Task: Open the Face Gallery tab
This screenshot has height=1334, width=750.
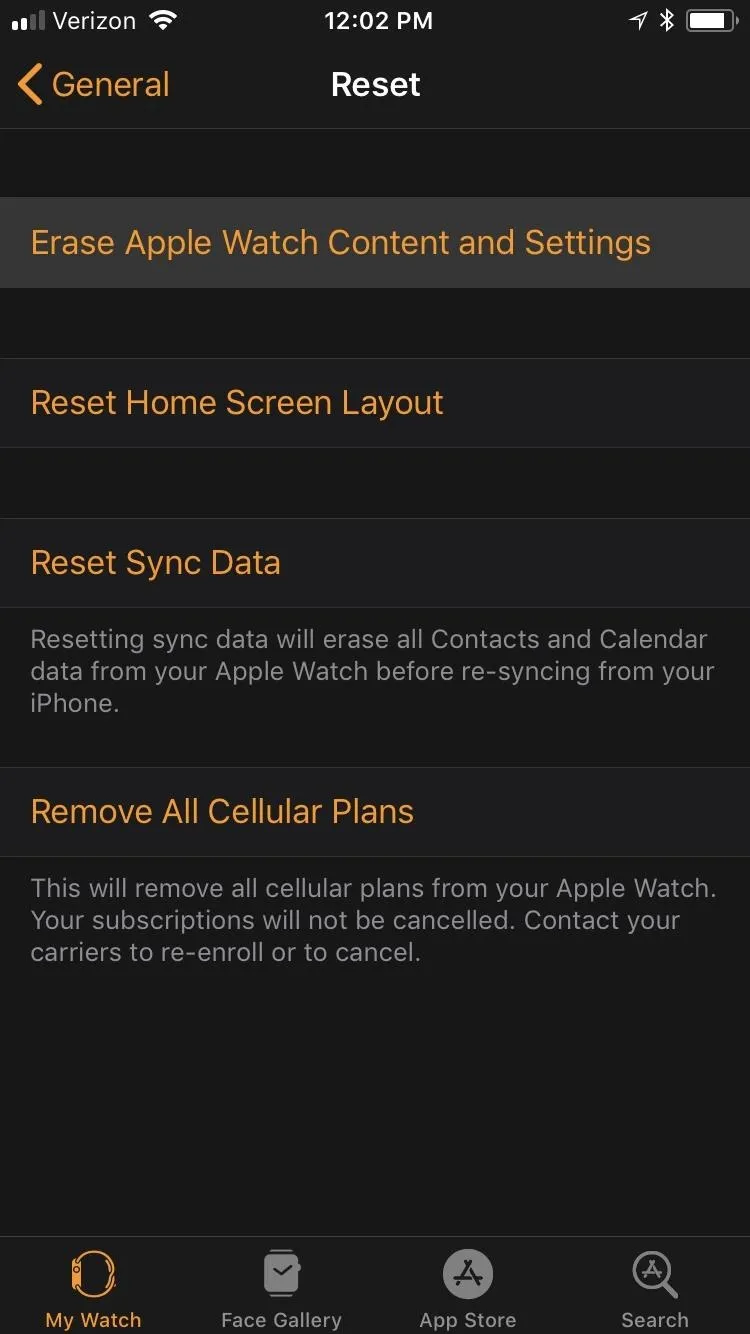Action: 281,1289
